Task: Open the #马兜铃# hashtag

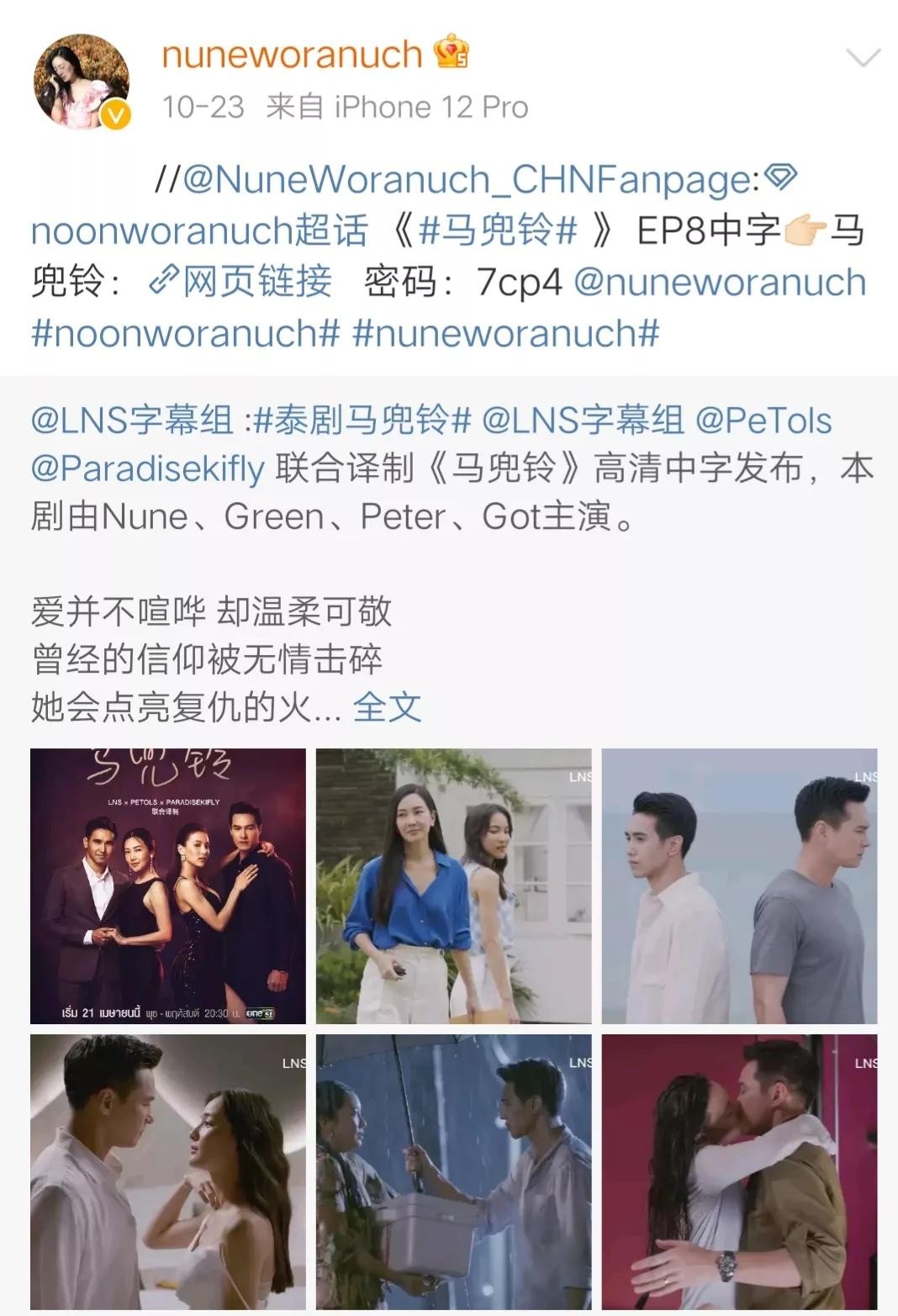Action: (498, 230)
